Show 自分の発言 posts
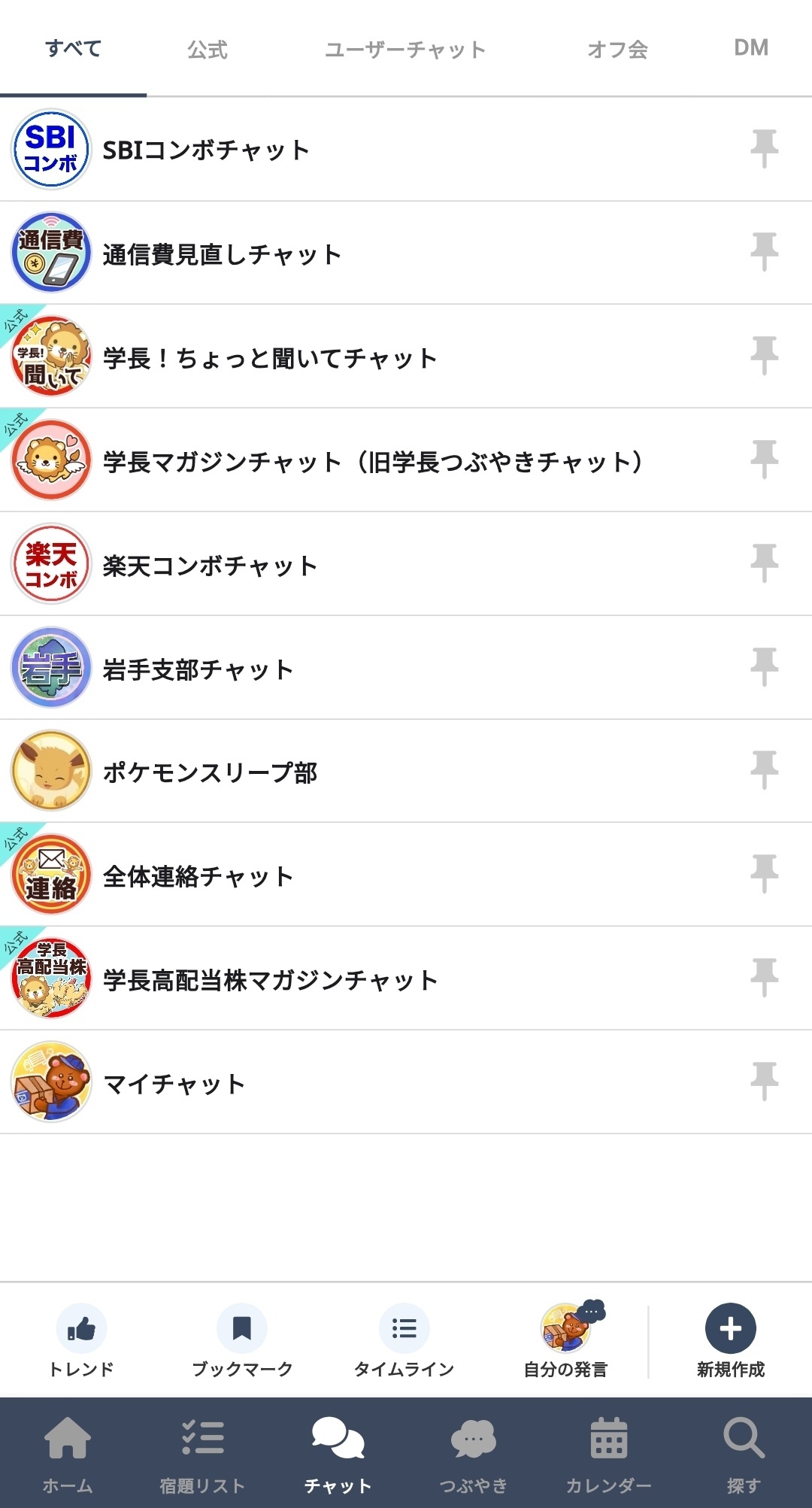This screenshot has height=1508, width=812. tap(565, 1342)
